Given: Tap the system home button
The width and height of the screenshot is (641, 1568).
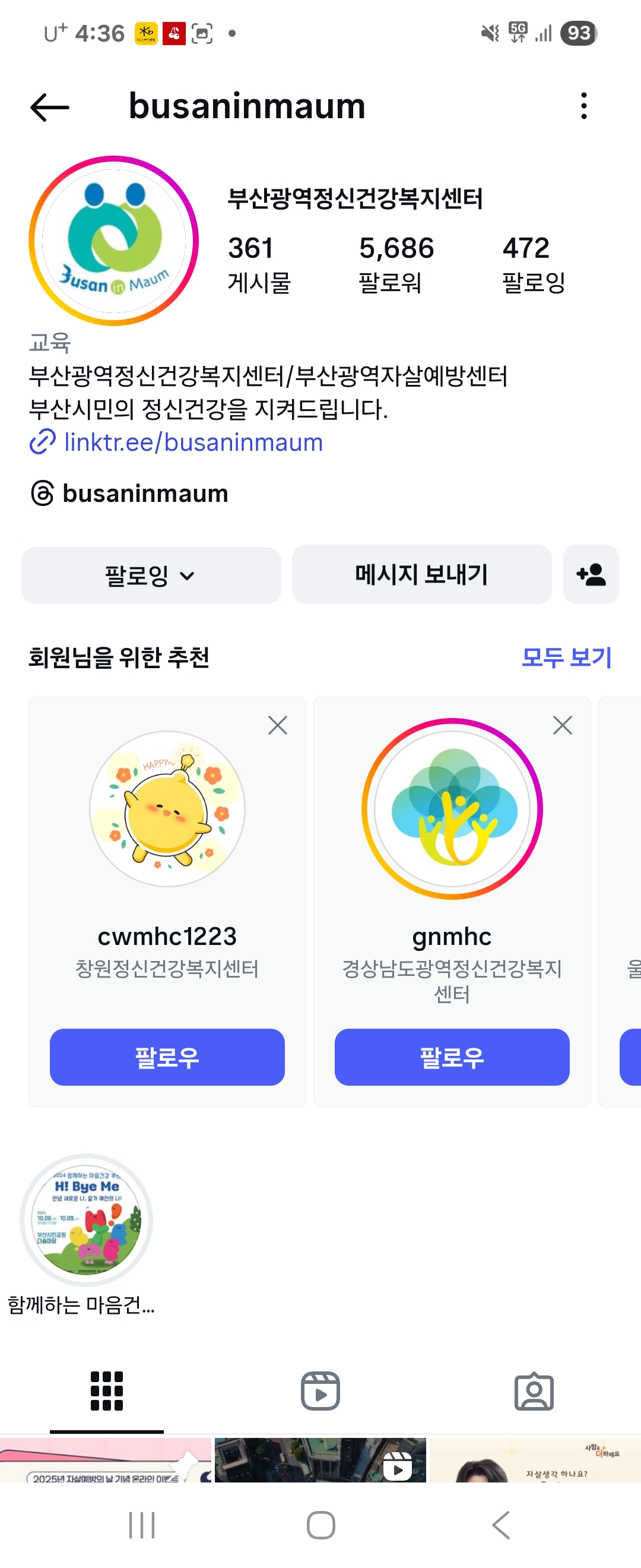Looking at the screenshot, I should click(x=320, y=1525).
